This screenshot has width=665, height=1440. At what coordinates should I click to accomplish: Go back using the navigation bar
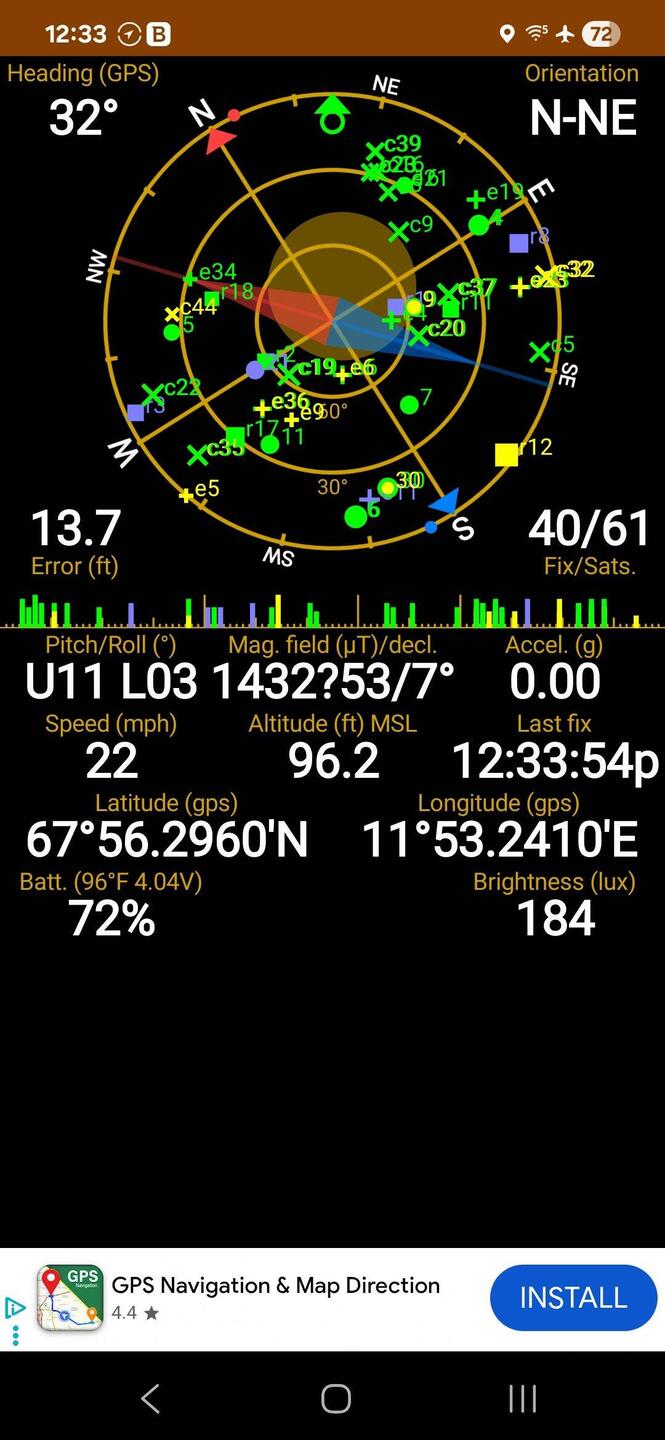(150, 1398)
